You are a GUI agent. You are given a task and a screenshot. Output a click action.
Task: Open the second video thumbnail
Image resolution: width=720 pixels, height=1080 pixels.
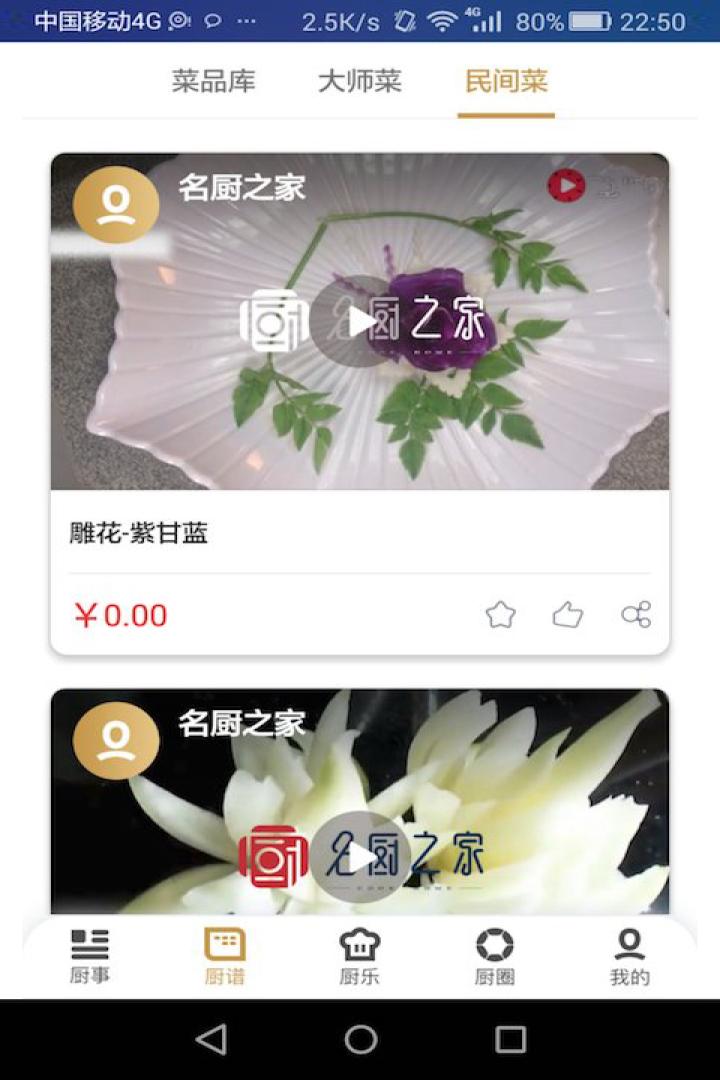[x=360, y=800]
